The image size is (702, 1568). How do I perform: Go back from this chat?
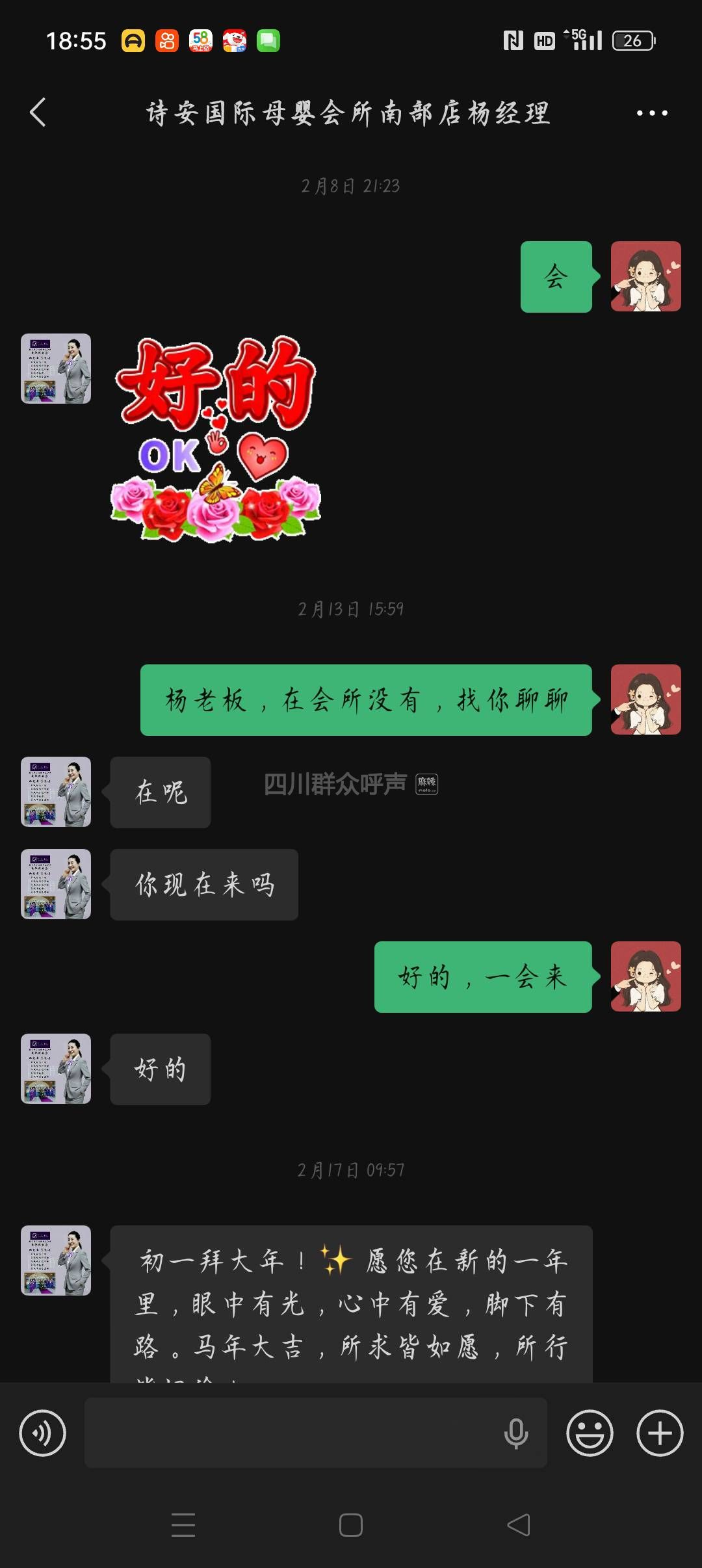(x=38, y=112)
